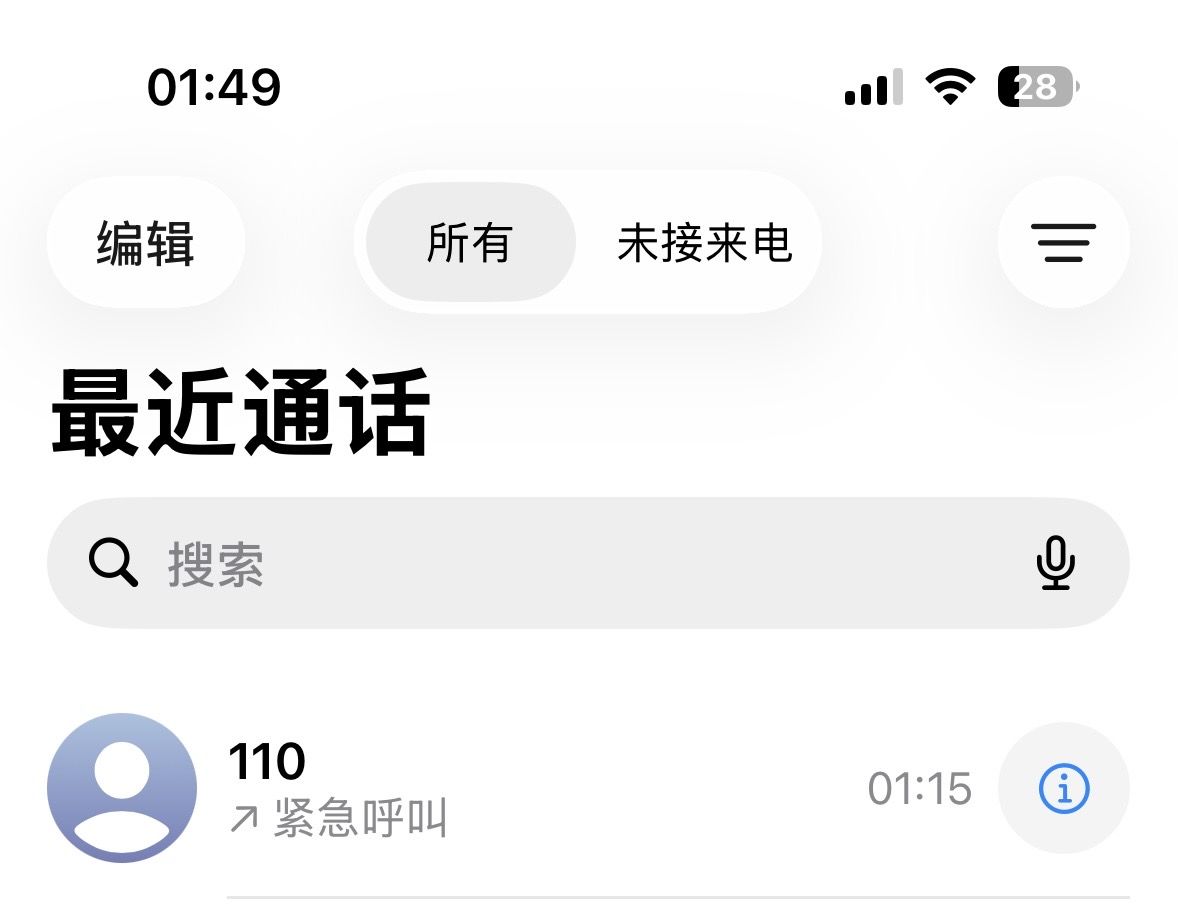Select the 所有 calls tab
Screen dimensions: 1178x922
tap(470, 243)
